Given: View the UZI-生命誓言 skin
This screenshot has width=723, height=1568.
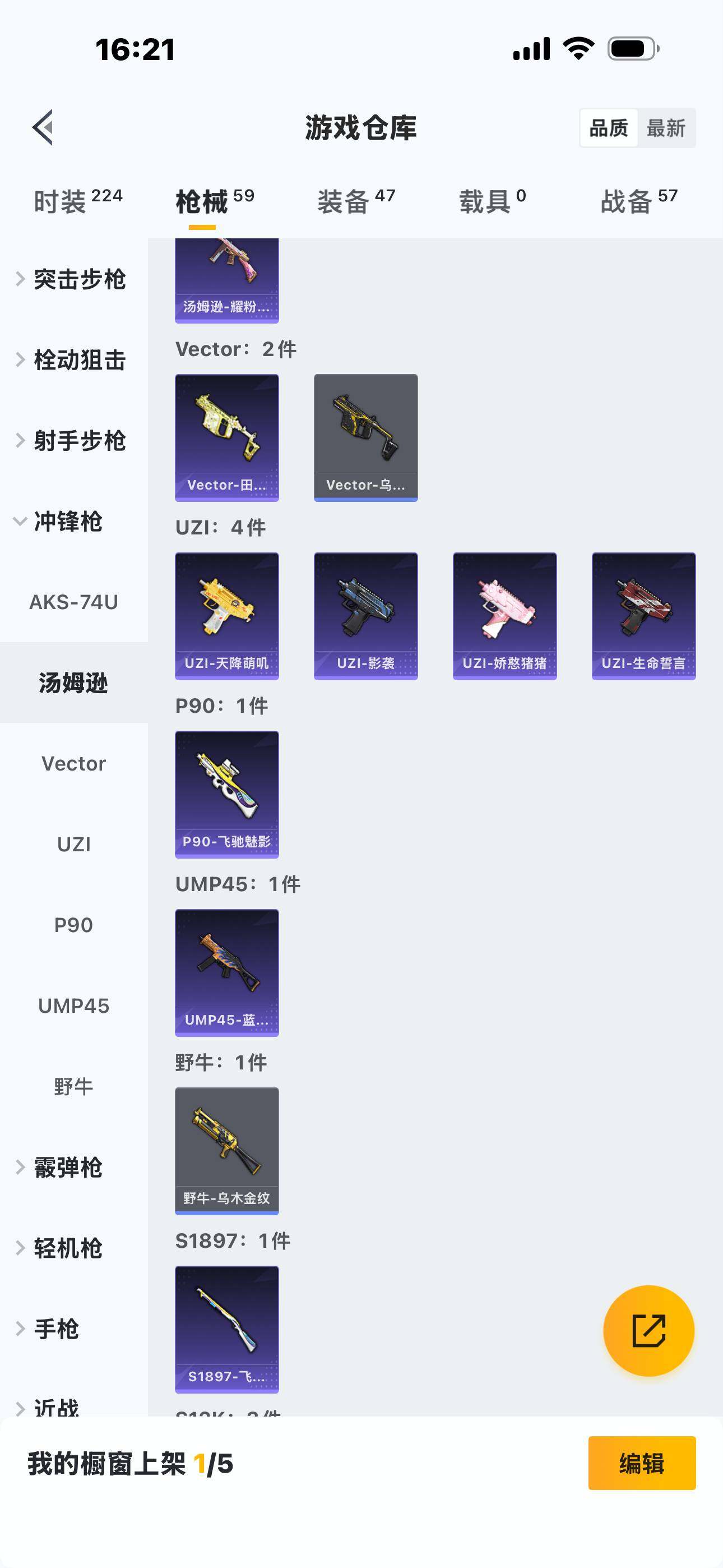Looking at the screenshot, I should pyautogui.click(x=644, y=616).
